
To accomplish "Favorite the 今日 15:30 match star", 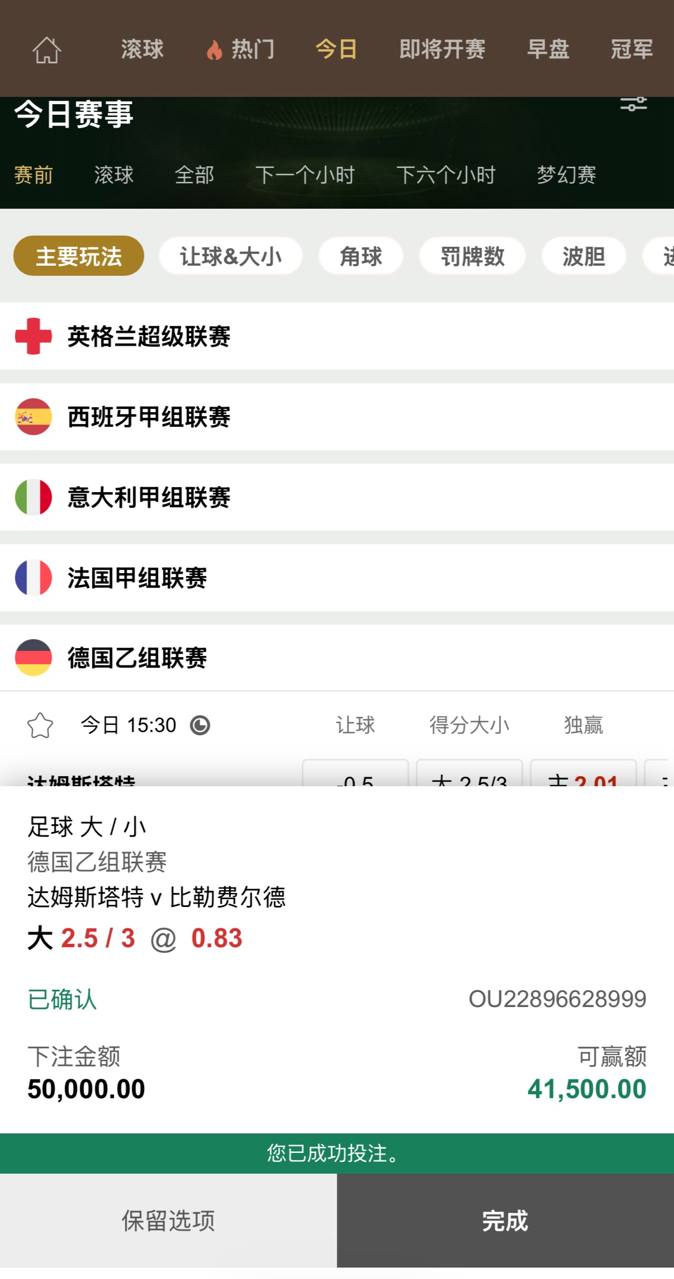I will [40, 725].
